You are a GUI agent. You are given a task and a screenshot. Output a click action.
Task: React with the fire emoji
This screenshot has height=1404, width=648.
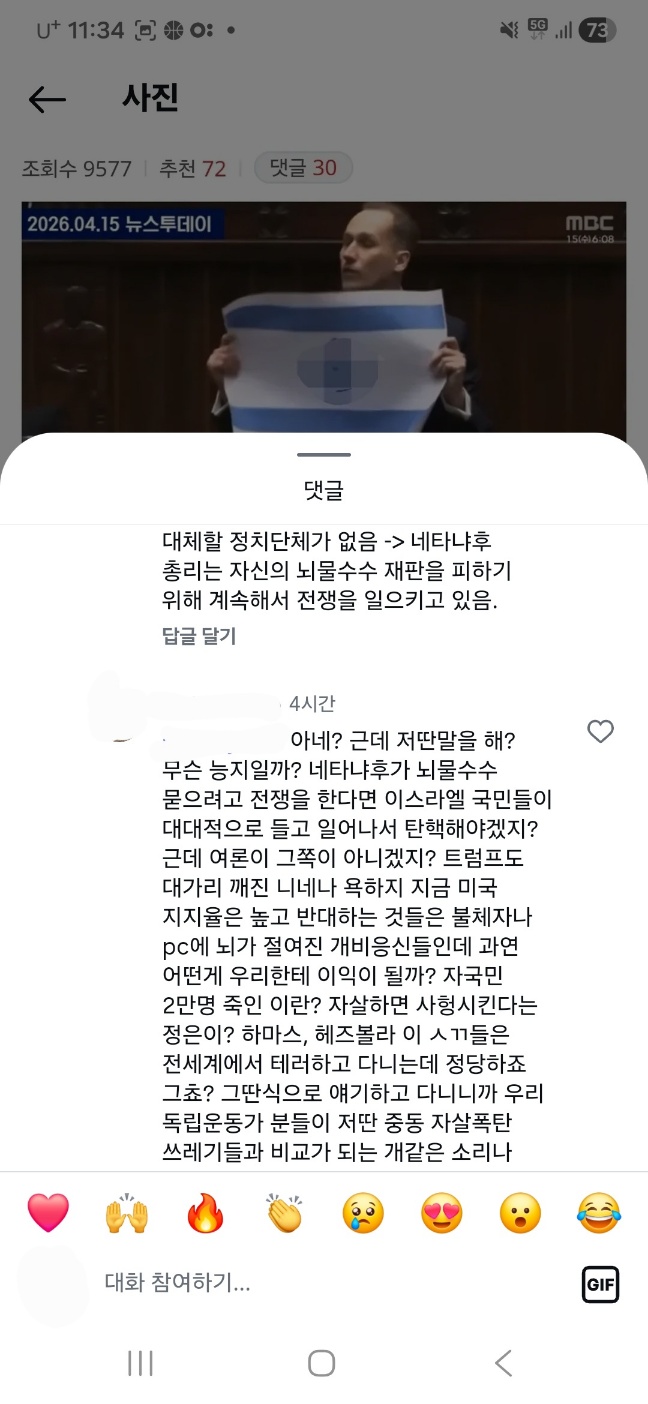click(x=205, y=1214)
